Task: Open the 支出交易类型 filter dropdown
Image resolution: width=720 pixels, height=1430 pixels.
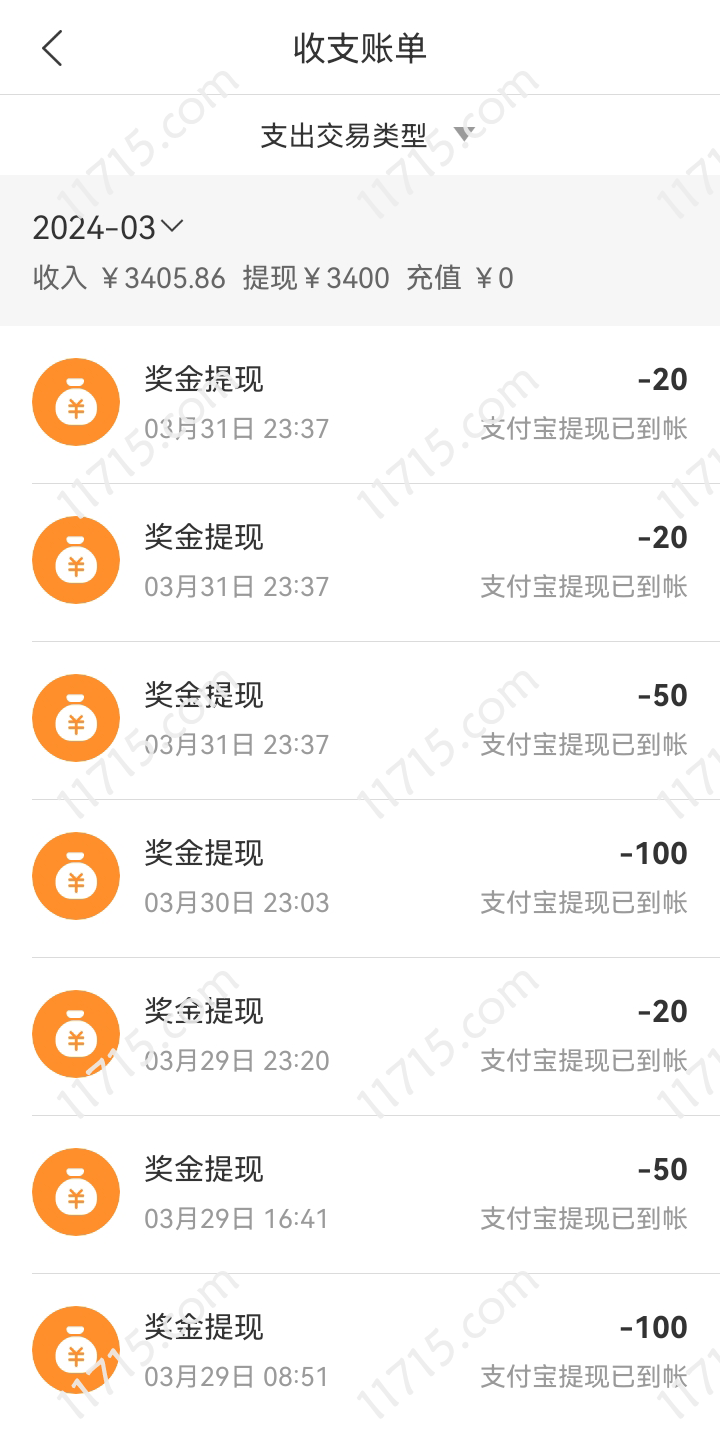Action: (366, 135)
